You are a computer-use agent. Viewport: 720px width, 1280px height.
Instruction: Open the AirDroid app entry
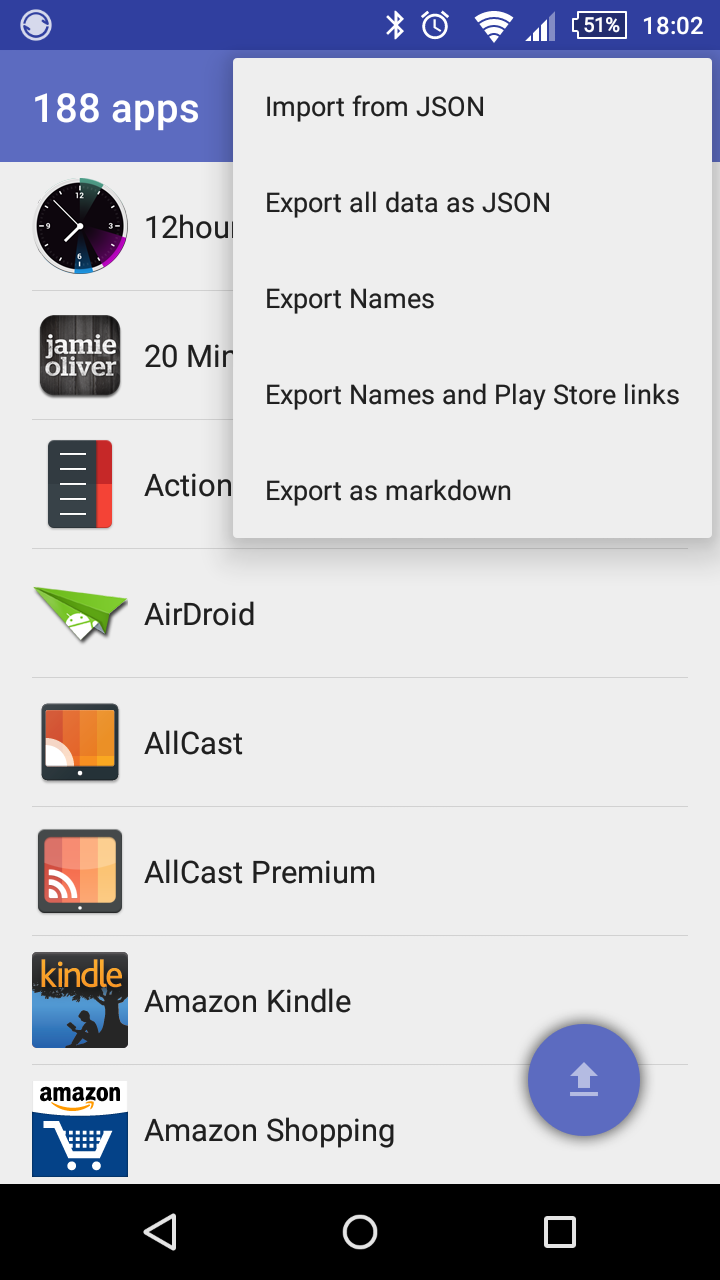click(360, 613)
